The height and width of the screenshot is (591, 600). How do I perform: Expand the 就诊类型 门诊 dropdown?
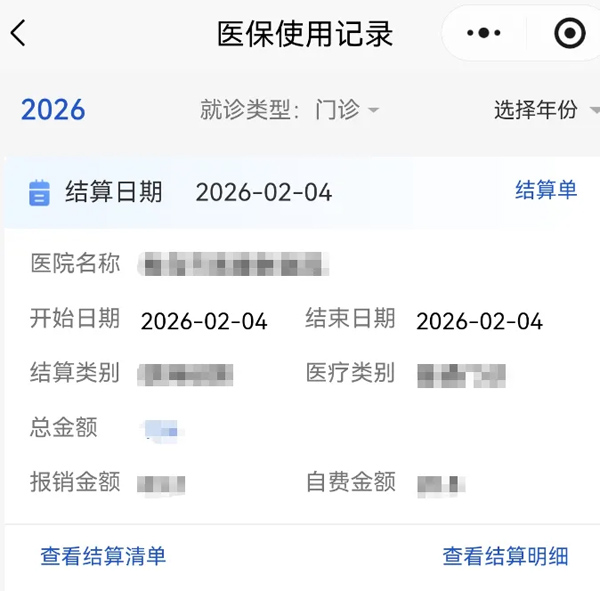click(290, 110)
